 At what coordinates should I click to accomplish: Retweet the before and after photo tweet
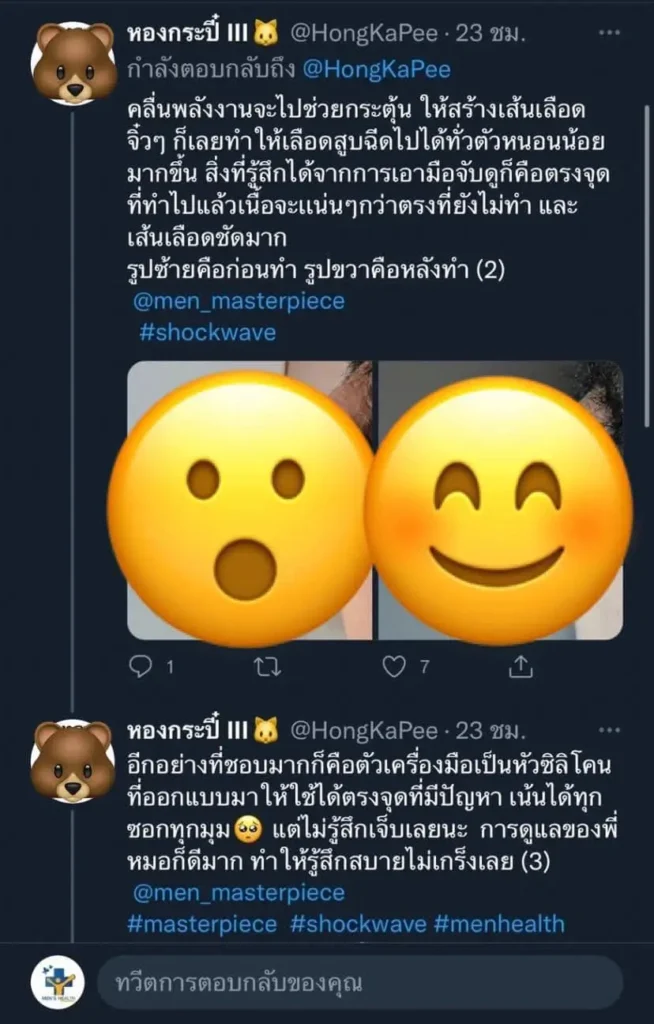tap(268, 666)
